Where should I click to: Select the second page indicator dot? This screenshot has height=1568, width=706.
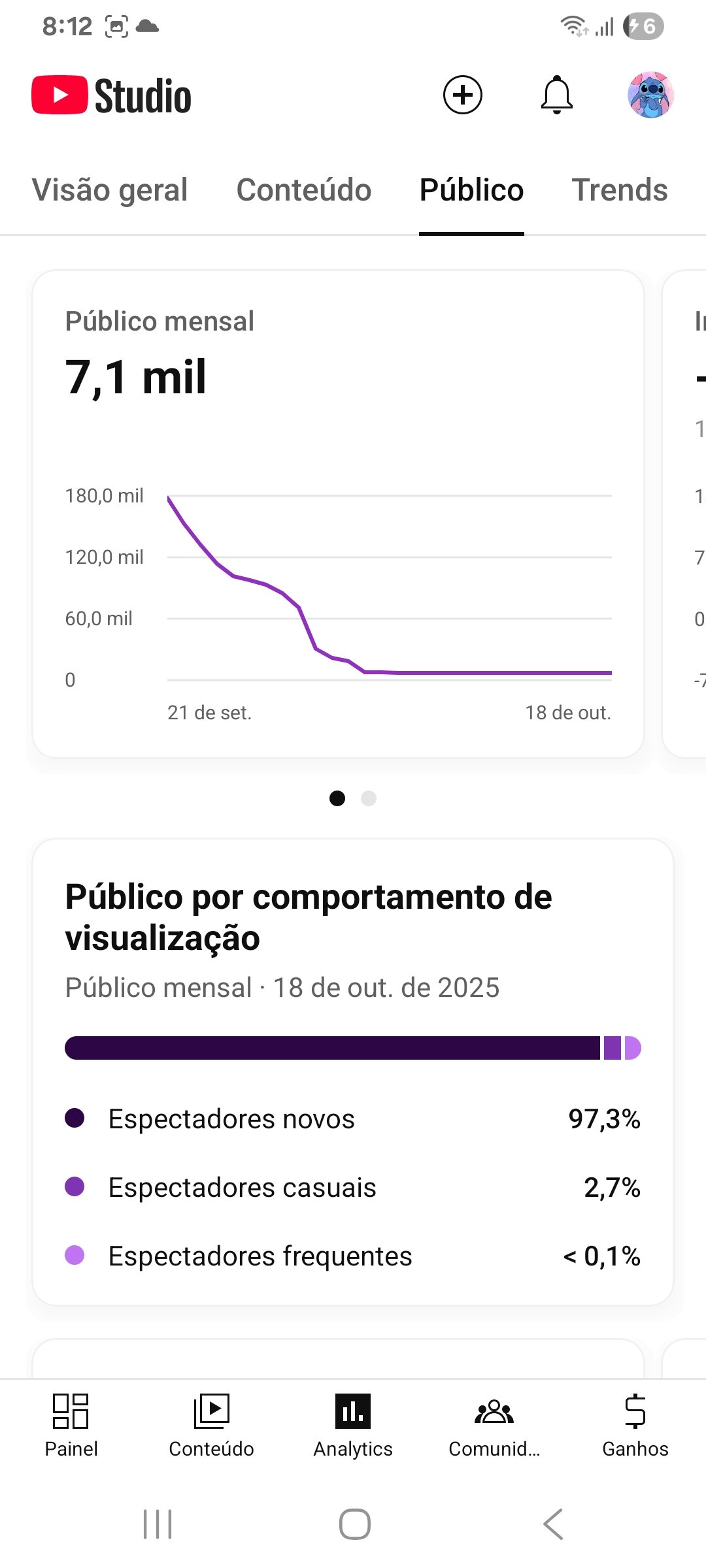tap(369, 798)
